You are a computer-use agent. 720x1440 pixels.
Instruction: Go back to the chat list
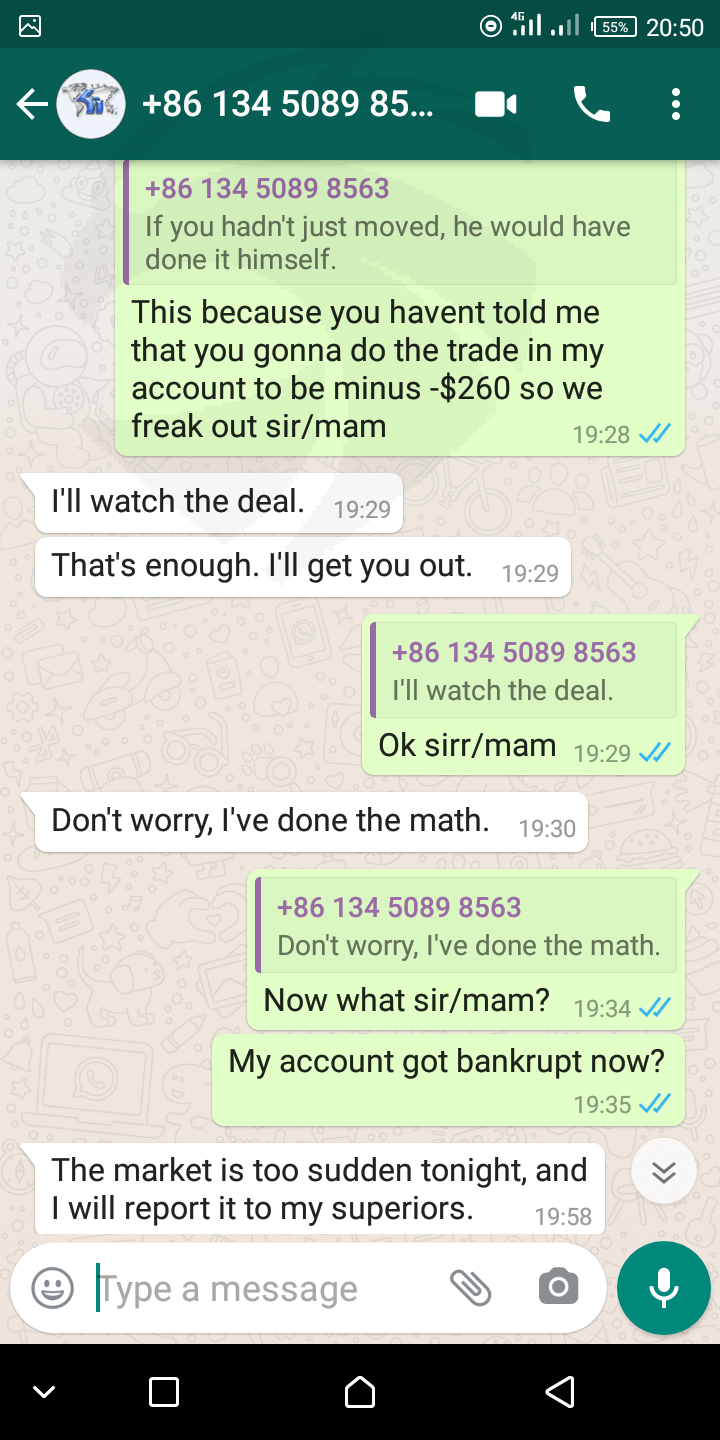32,105
